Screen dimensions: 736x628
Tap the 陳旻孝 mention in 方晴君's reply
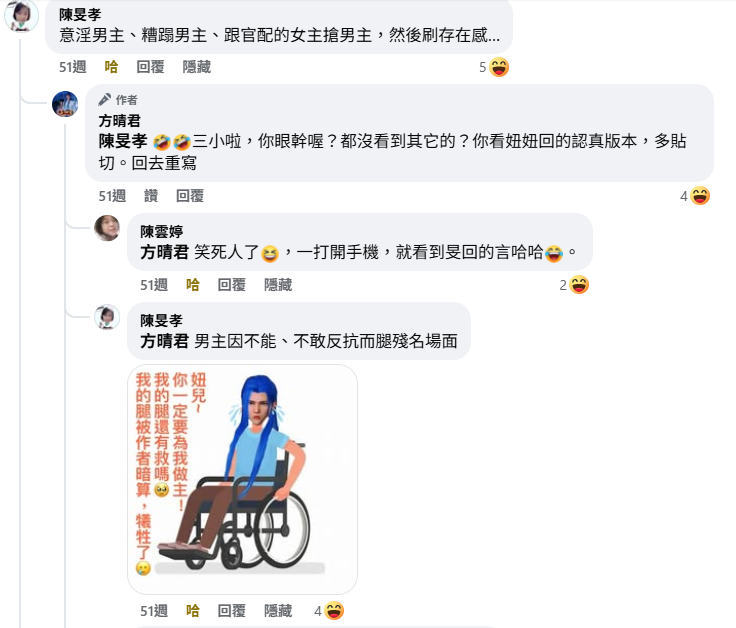[x=123, y=141]
